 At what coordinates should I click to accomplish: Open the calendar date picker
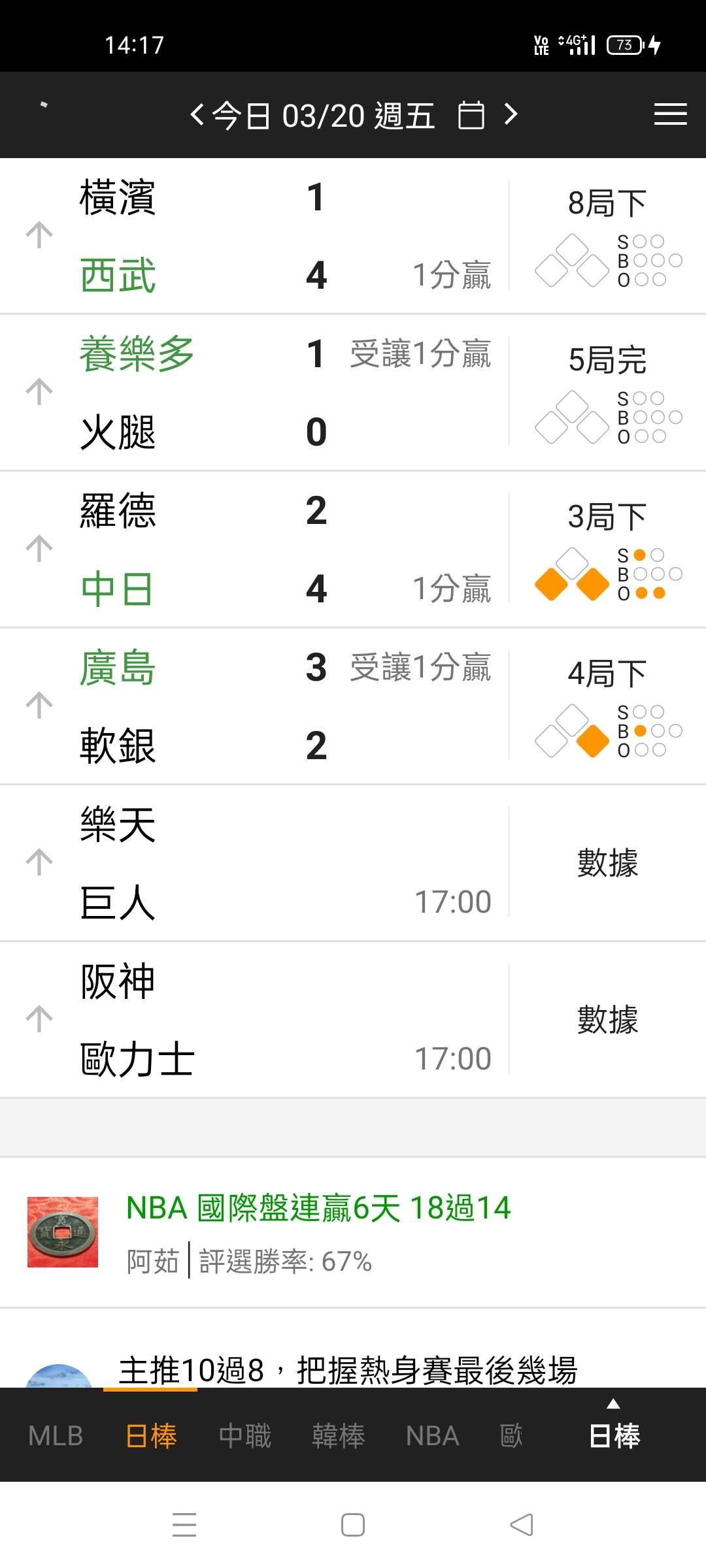[471, 116]
